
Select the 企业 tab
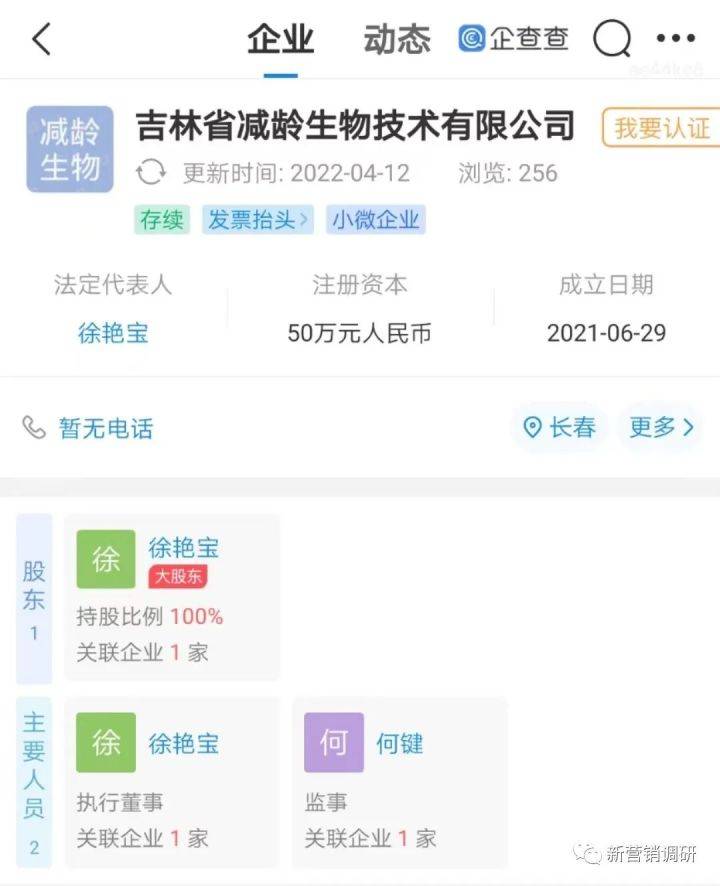(281, 40)
